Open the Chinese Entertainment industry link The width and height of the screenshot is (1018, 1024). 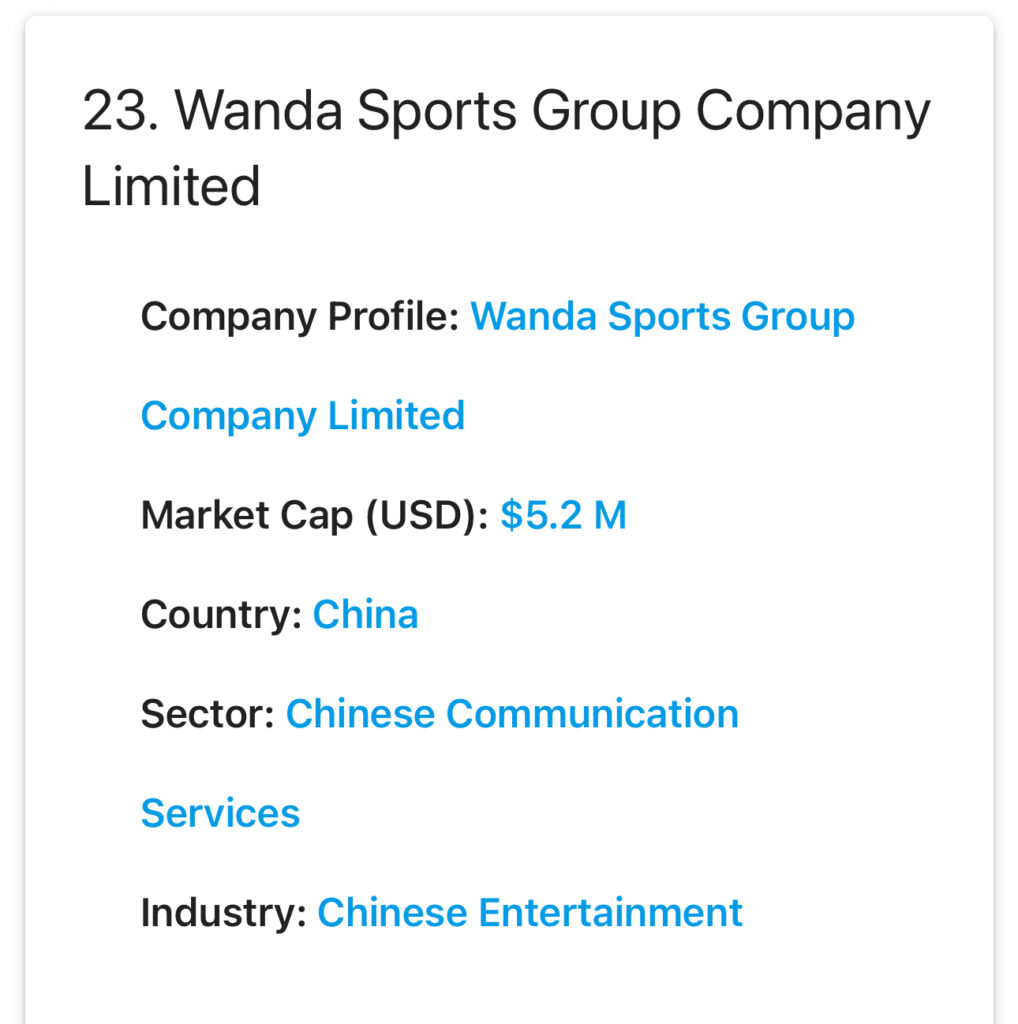pyautogui.click(x=529, y=913)
